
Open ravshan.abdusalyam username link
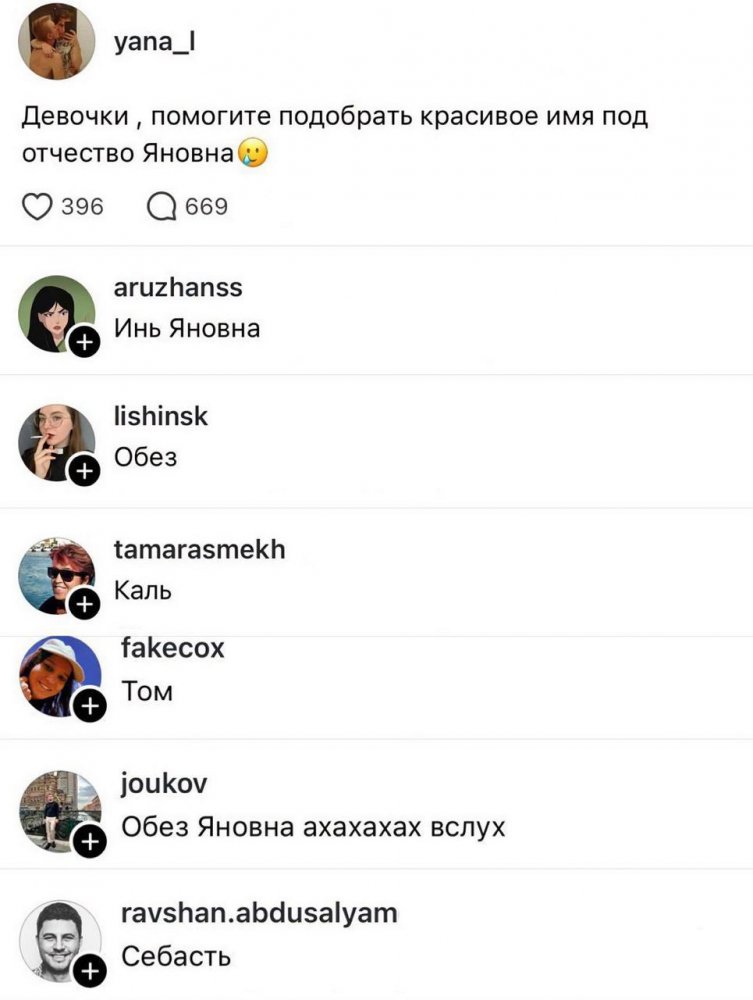point(258,913)
